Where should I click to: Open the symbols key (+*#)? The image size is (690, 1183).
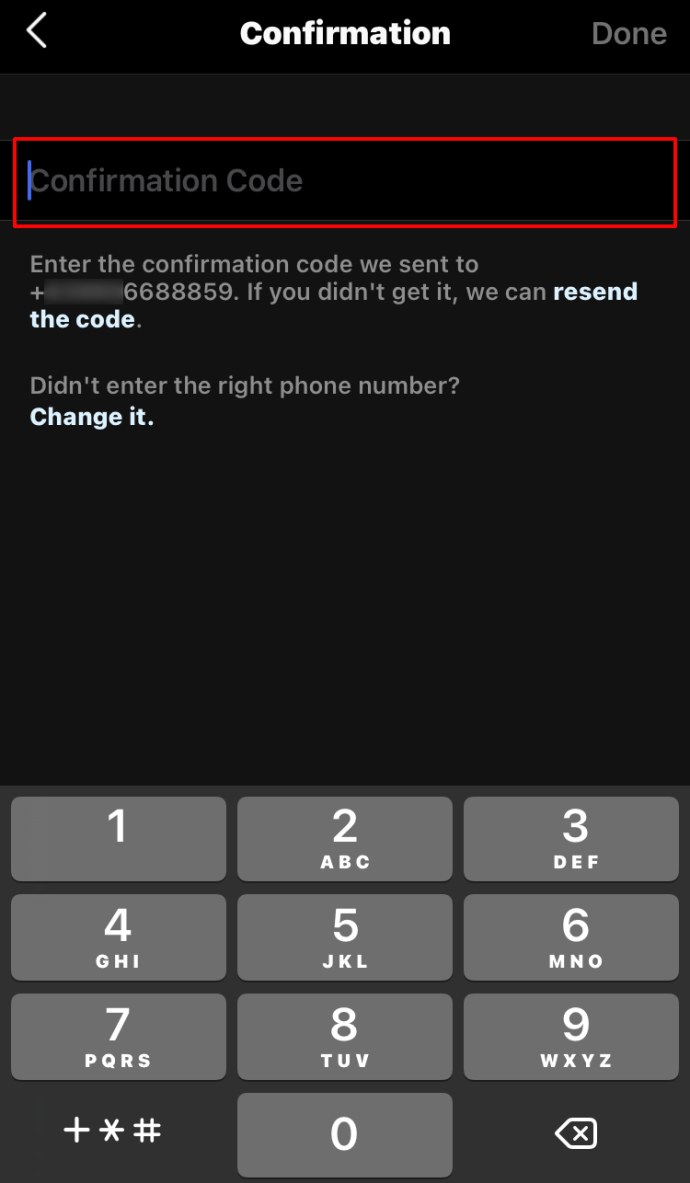click(x=113, y=1131)
